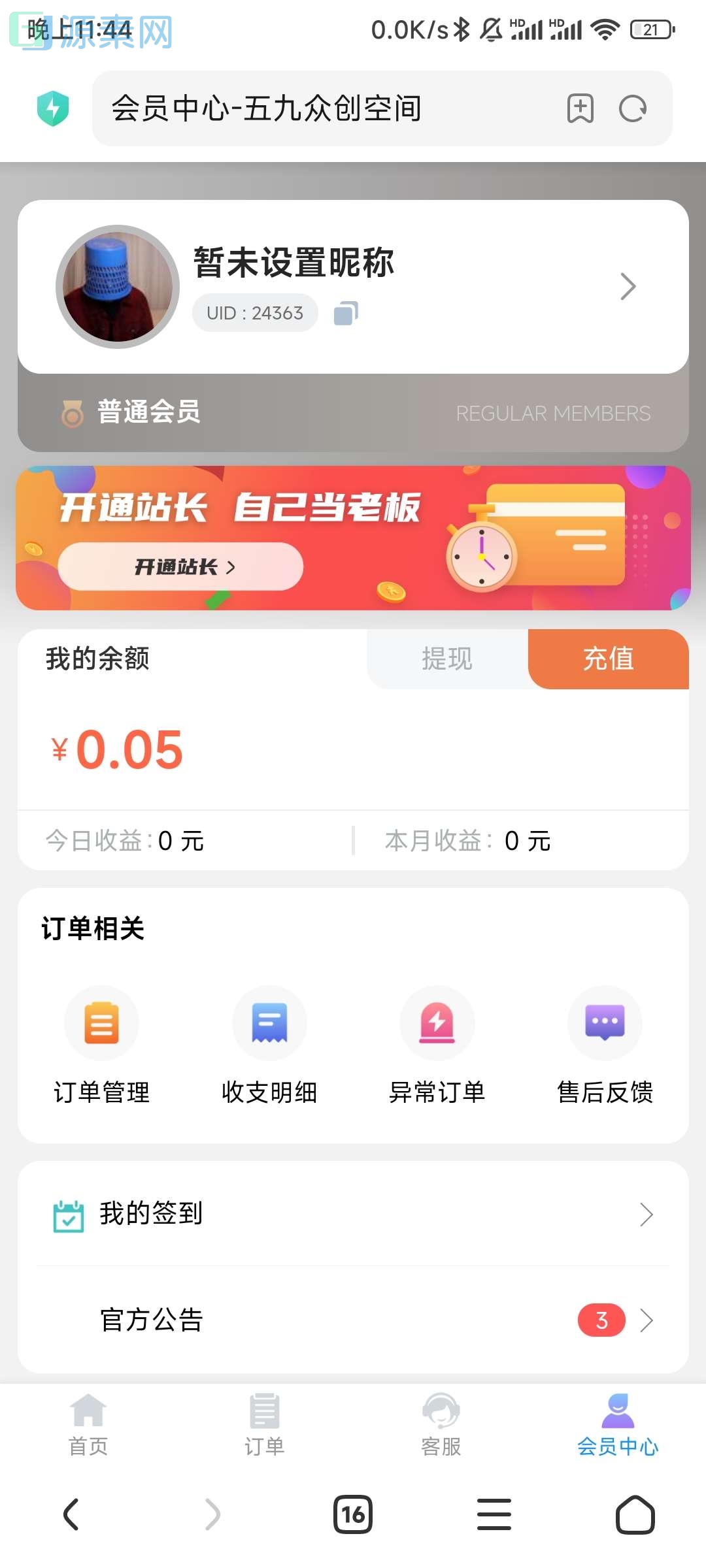Expand profile details via right arrow
706x1568 pixels.
click(628, 286)
